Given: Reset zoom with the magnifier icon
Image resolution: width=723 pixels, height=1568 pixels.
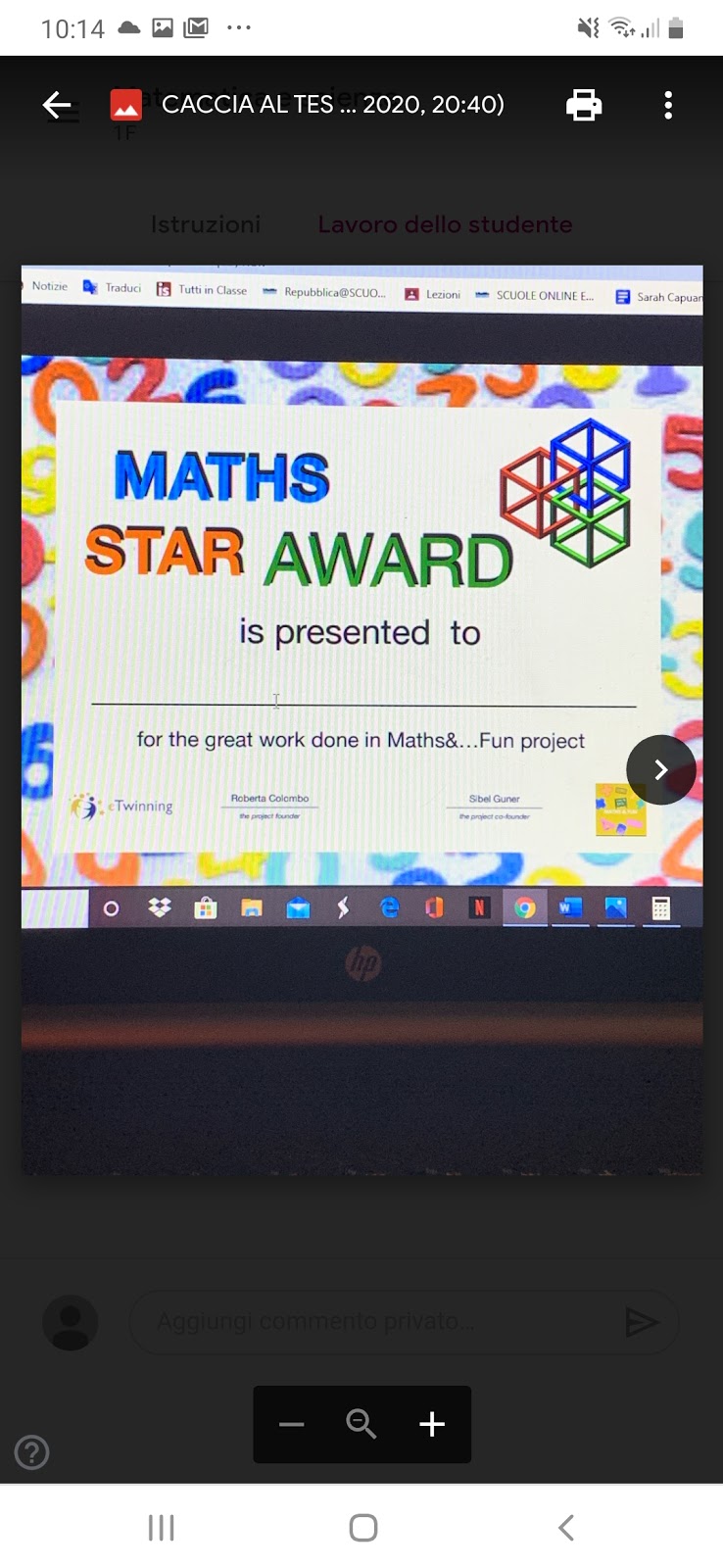Looking at the screenshot, I should pyautogui.click(x=361, y=1424).
